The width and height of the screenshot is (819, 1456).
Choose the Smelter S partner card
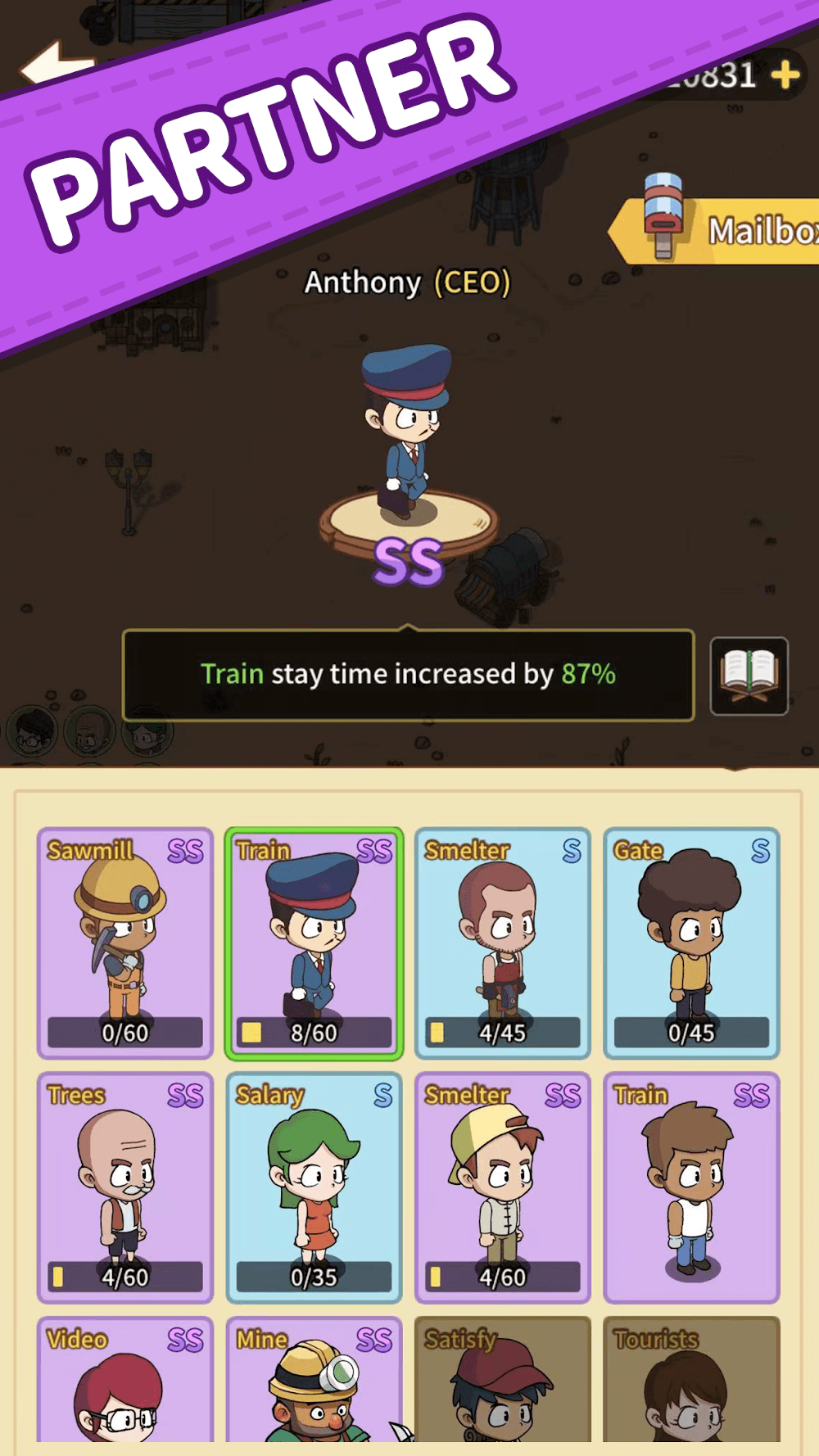(502, 942)
